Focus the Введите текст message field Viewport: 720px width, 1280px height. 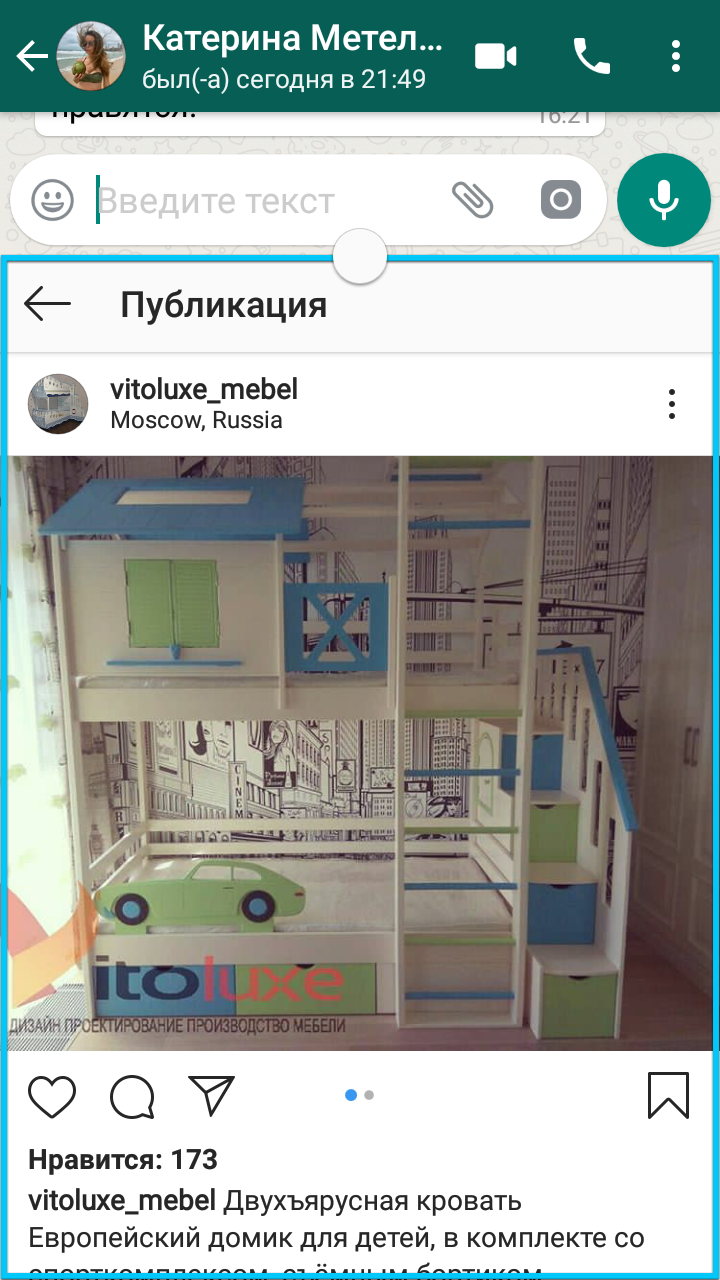tap(265, 200)
